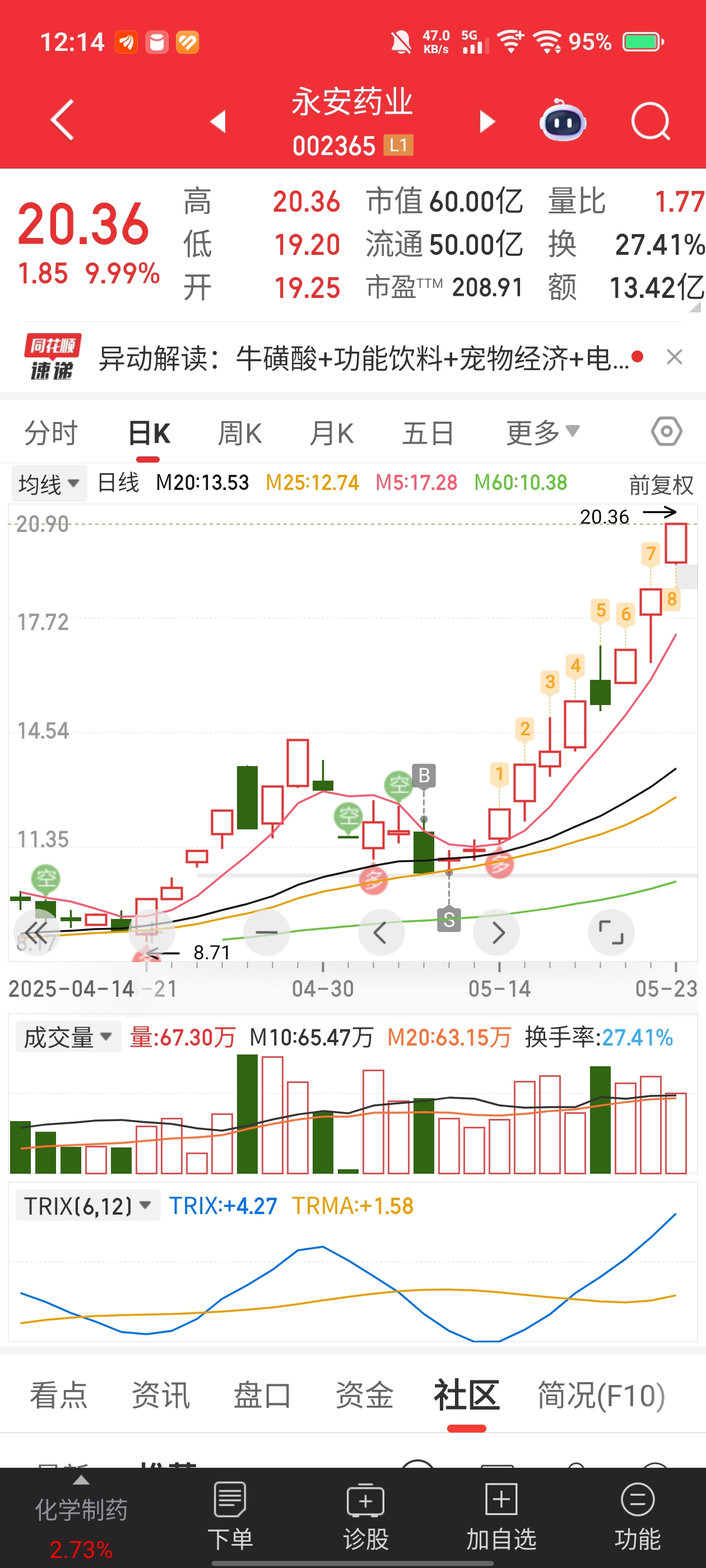This screenshot has height=1568, width=706.
Task: Open the 成交量 indicator dropdown
Action: pyautogui.click(x=68, y=1037)
